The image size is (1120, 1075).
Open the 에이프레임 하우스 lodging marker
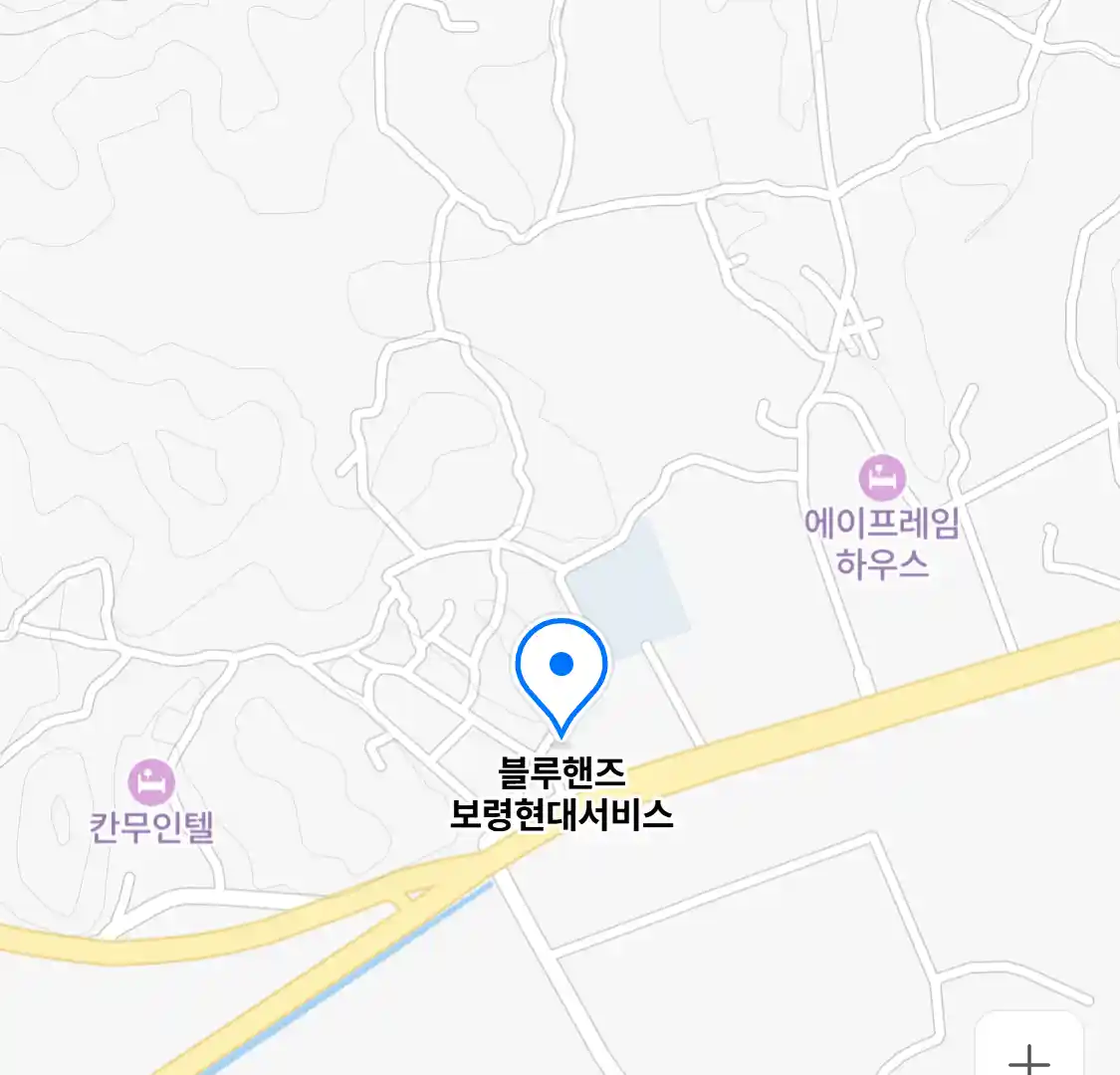(x=882, y=479)
